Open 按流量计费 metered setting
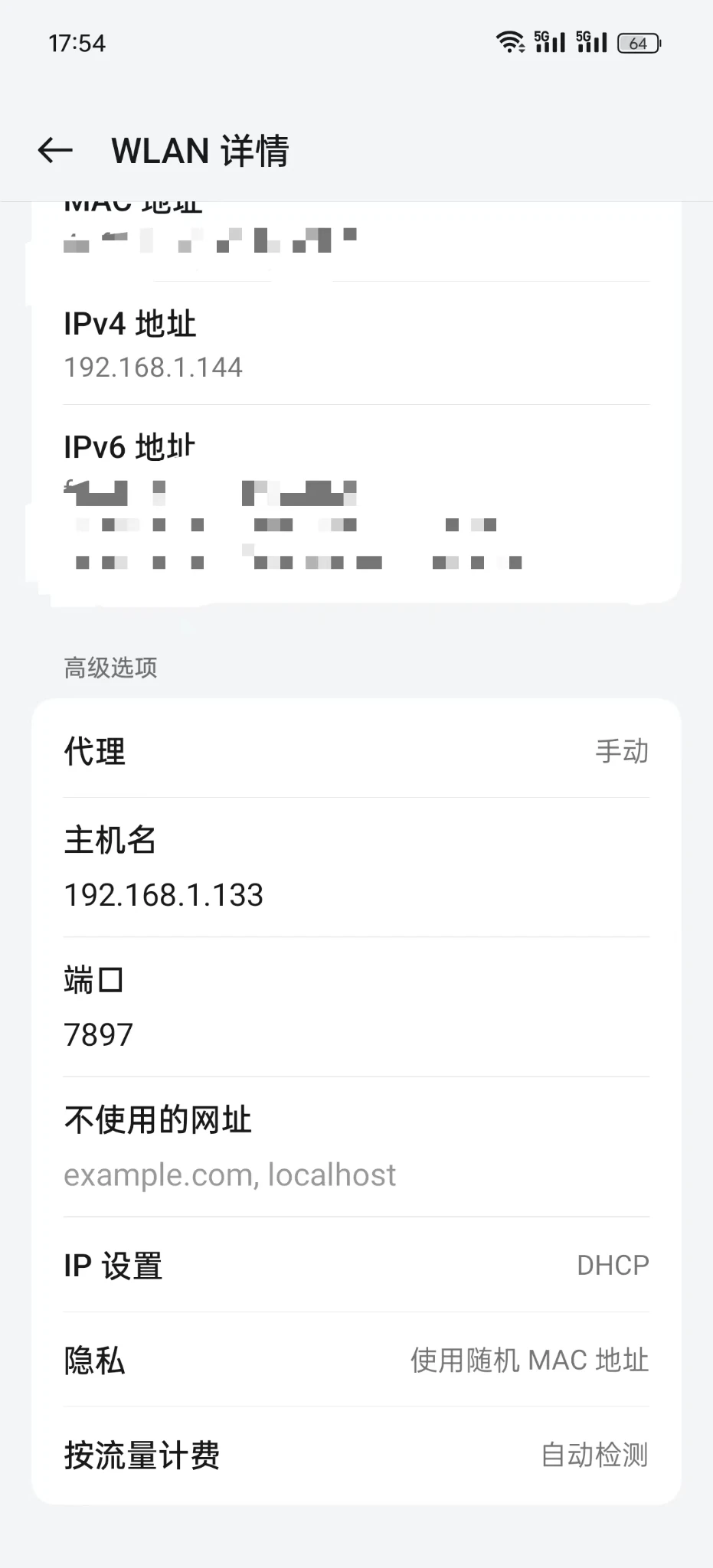The width and height of the screenshot is (713, 1568). 356,1455
